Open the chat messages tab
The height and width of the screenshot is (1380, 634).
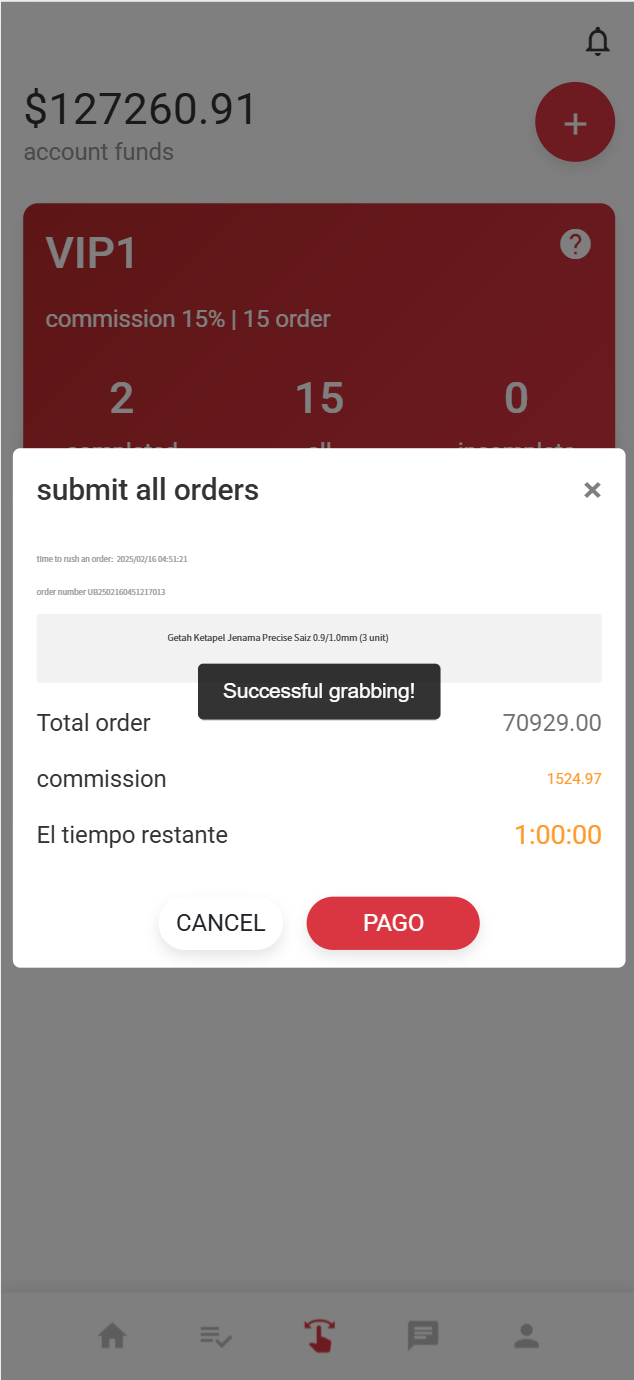(423, 1336)
